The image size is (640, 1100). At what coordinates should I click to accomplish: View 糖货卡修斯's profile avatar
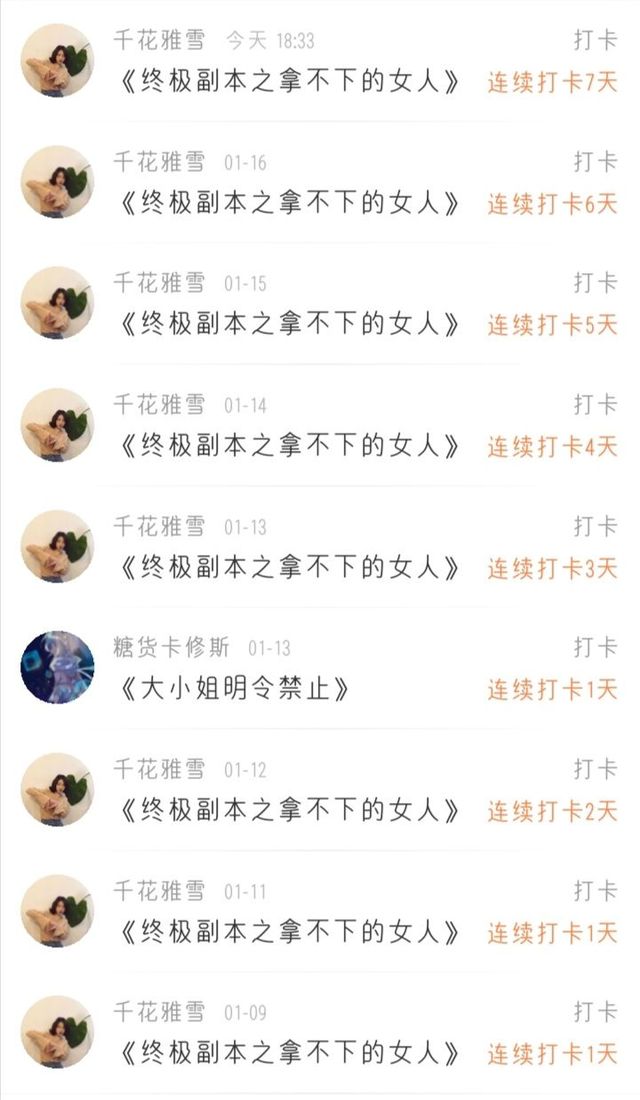[x=58, y=667]
